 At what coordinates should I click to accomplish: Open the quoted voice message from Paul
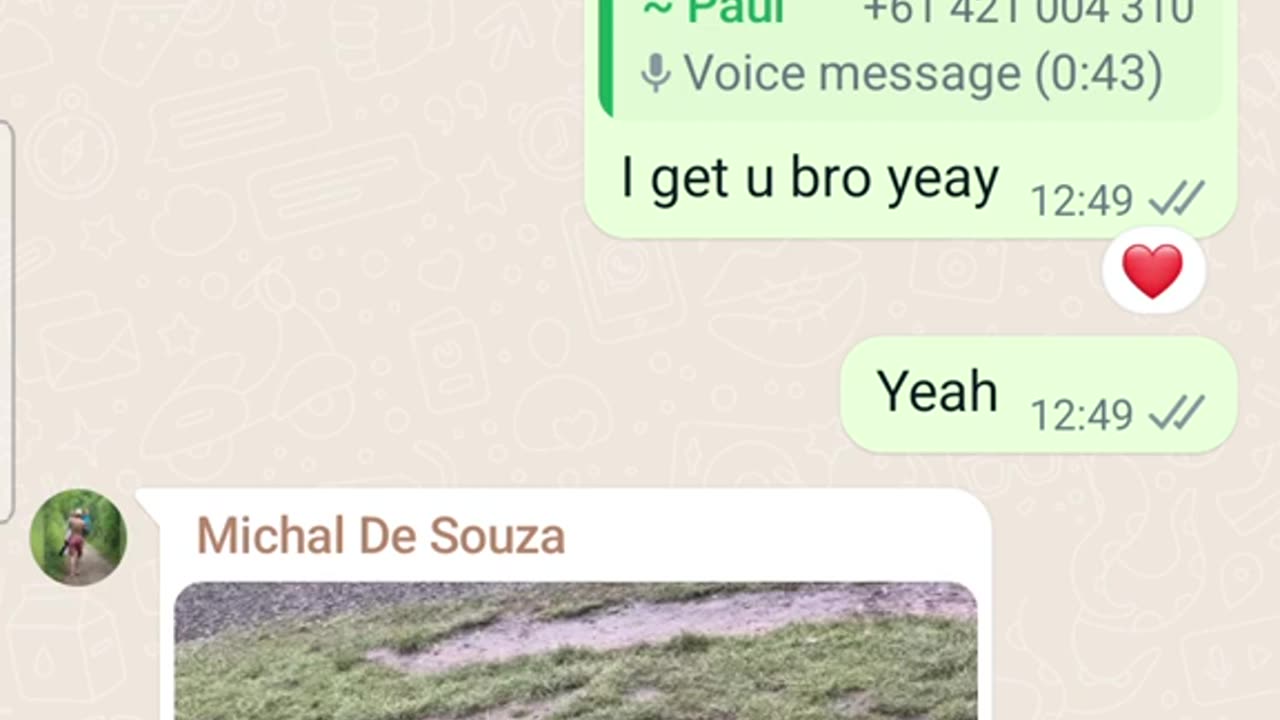(x=910, y=60)
